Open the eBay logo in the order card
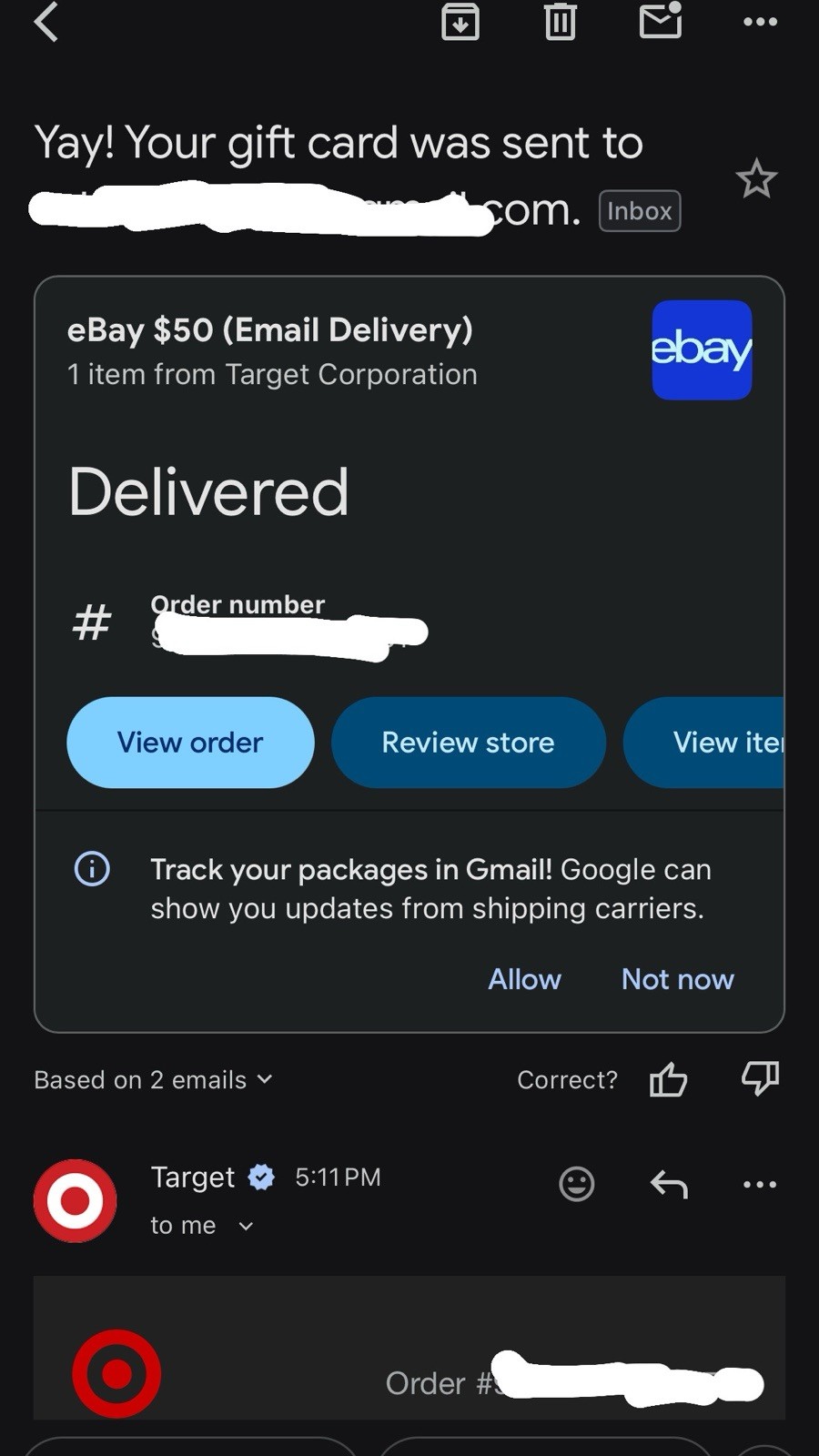This screenshot has width=819, height=1456. [x=701, y=350]
